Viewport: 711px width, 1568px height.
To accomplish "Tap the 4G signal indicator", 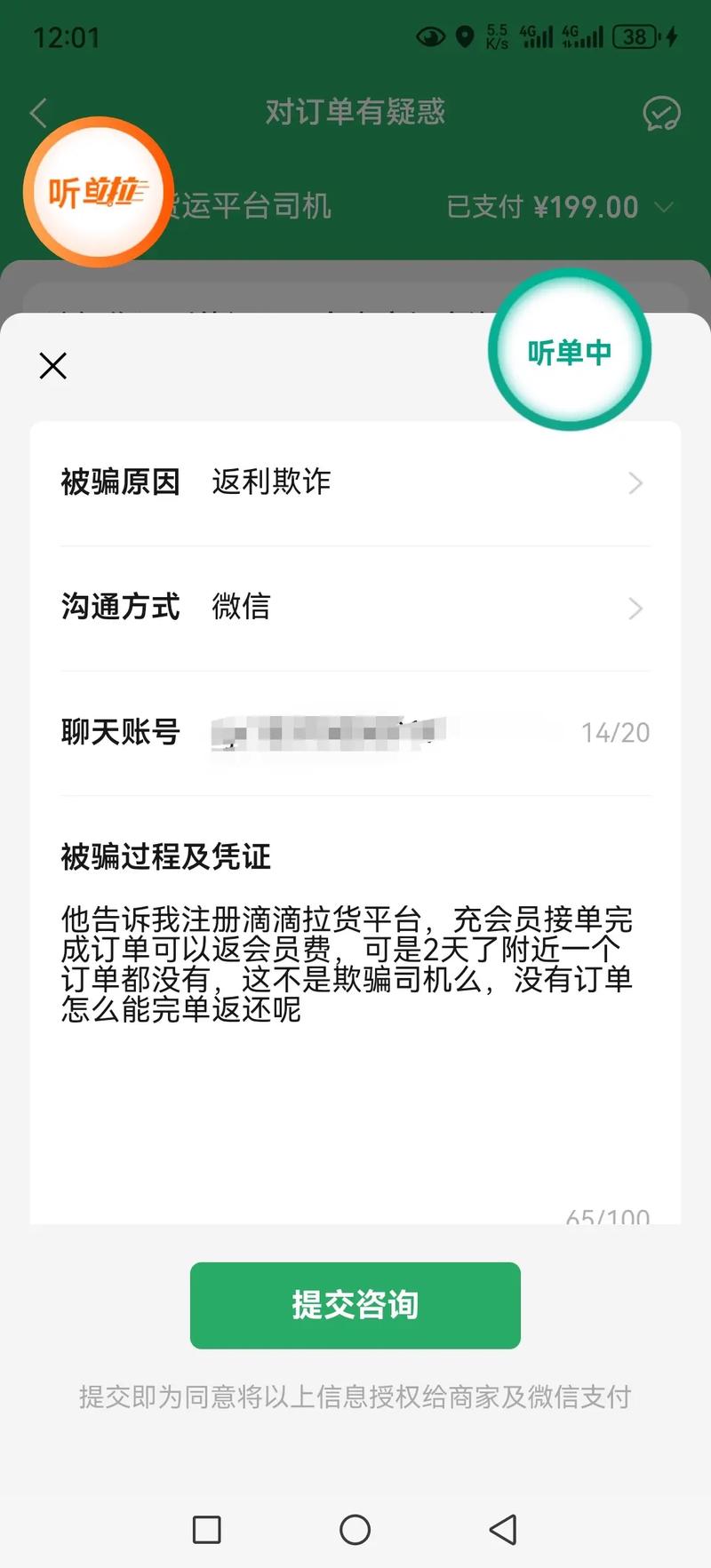I will [x=538, y=36].
